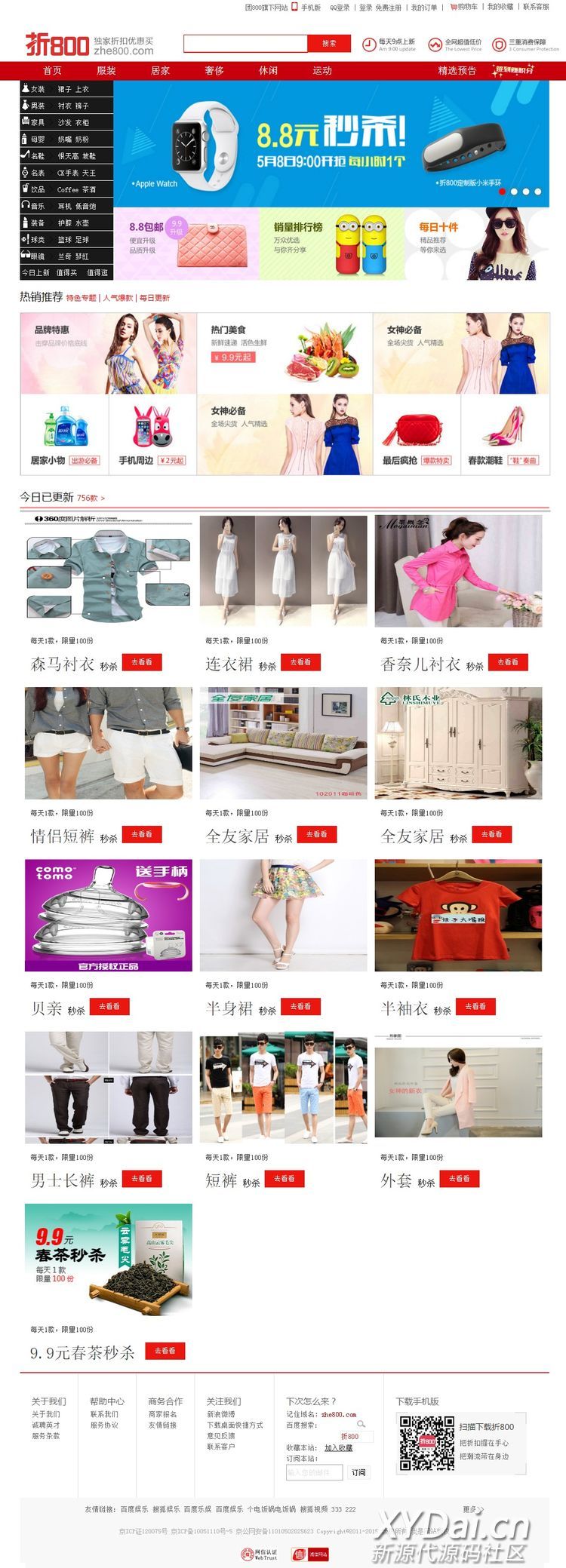
Task: Open the 加入收藏 link
Action: pyautogui.click(x=338, y=1447)
